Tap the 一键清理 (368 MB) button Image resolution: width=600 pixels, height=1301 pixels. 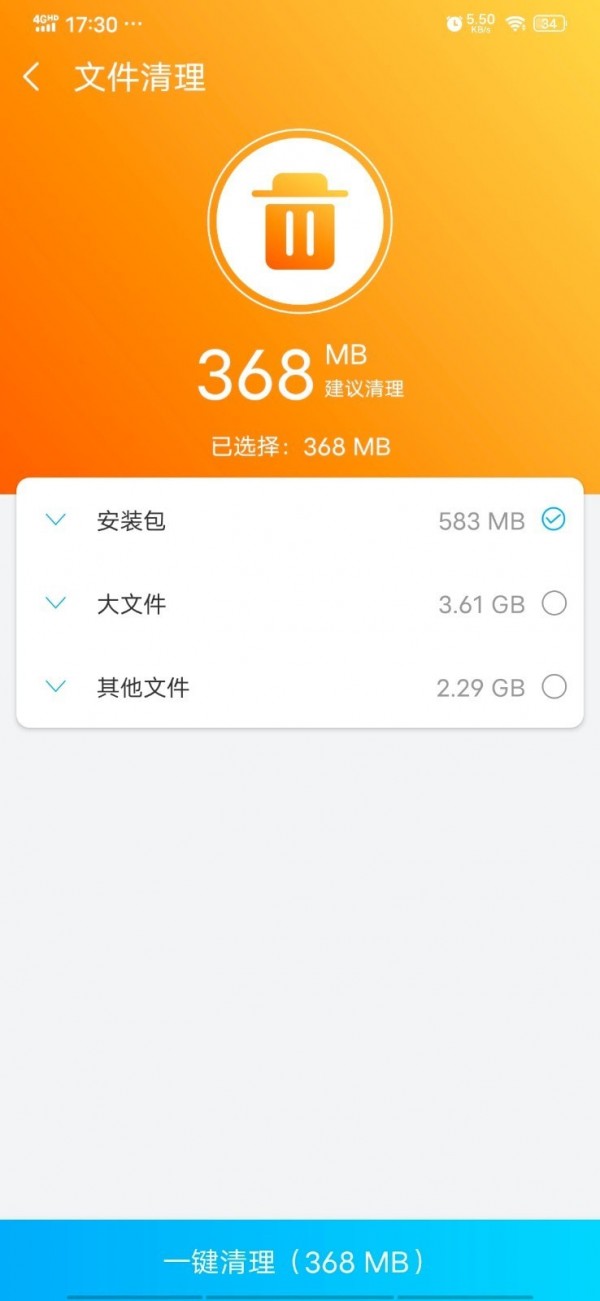point(300,1261)
